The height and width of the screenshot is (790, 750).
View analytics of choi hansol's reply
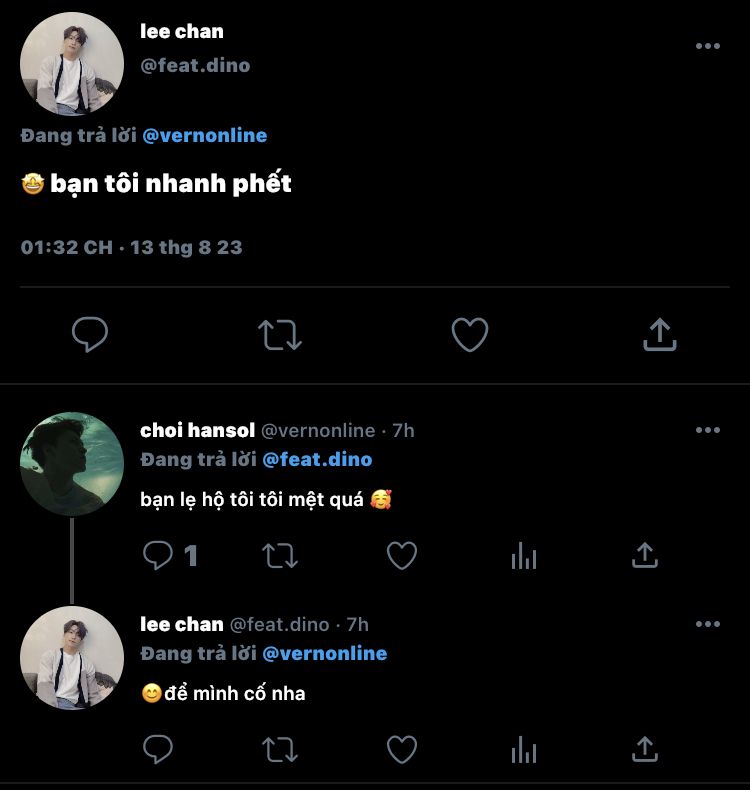(524, 555)
